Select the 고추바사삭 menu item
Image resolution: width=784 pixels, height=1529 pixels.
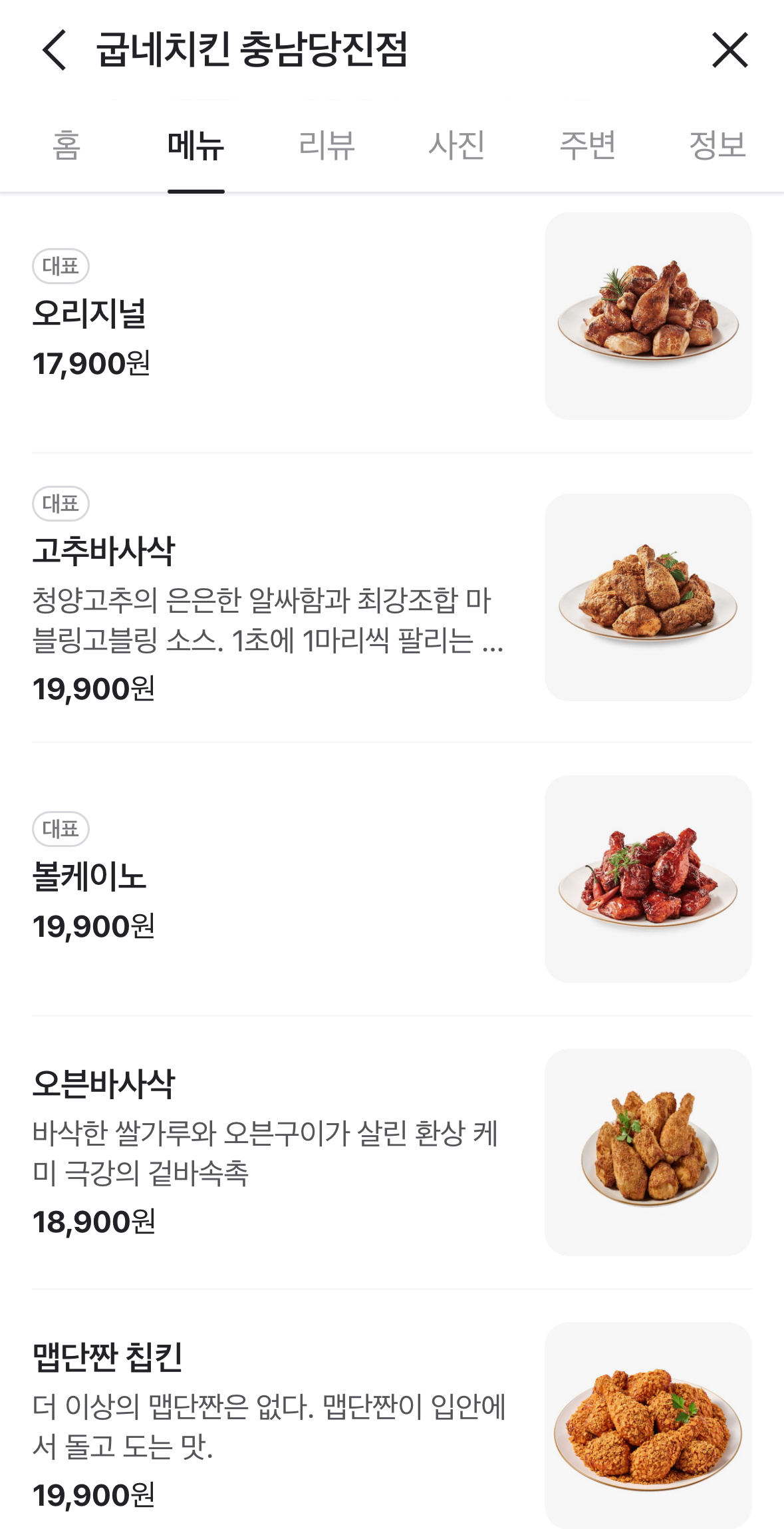pos(104,551)
